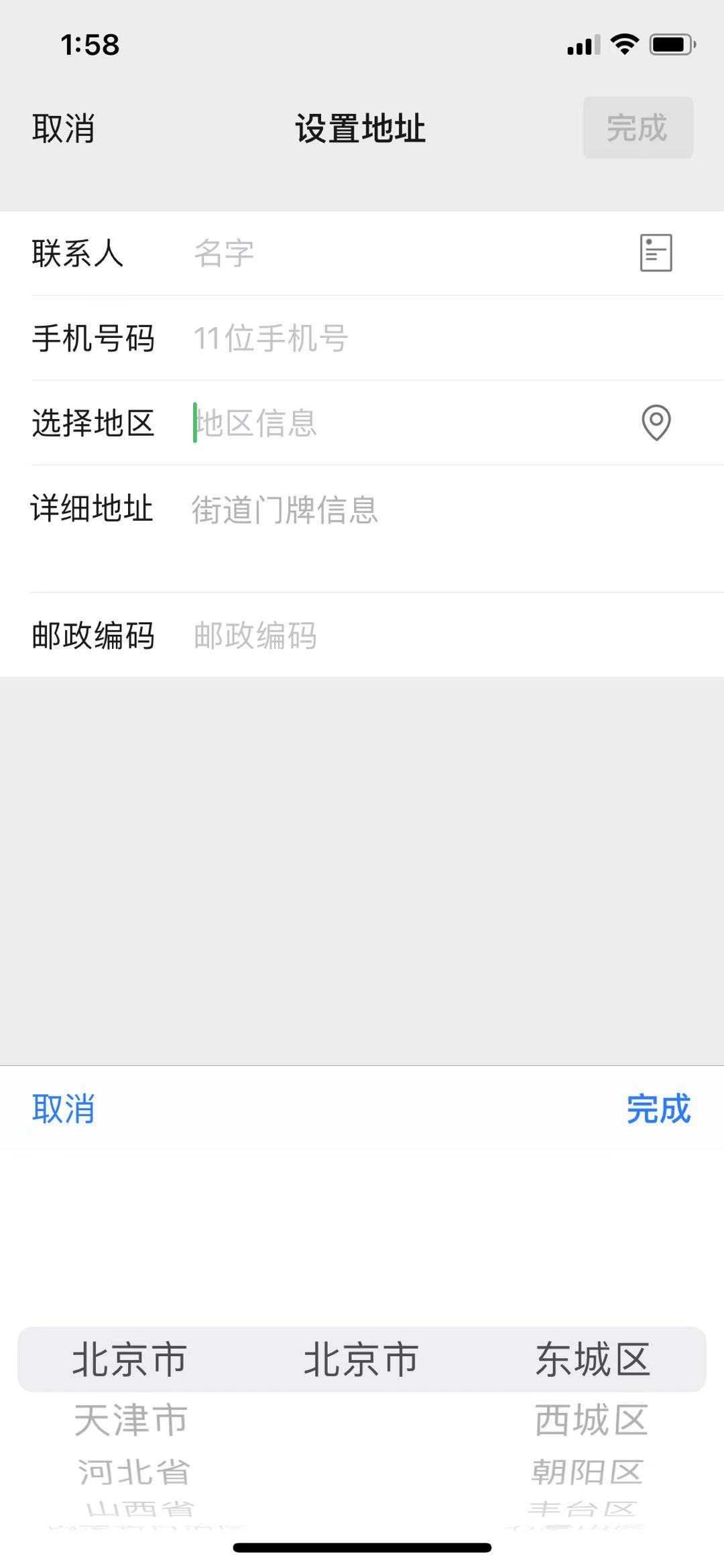Select 西城区 in the district picker
This screenshot has width=724, height=1568.
[591, 1420]
